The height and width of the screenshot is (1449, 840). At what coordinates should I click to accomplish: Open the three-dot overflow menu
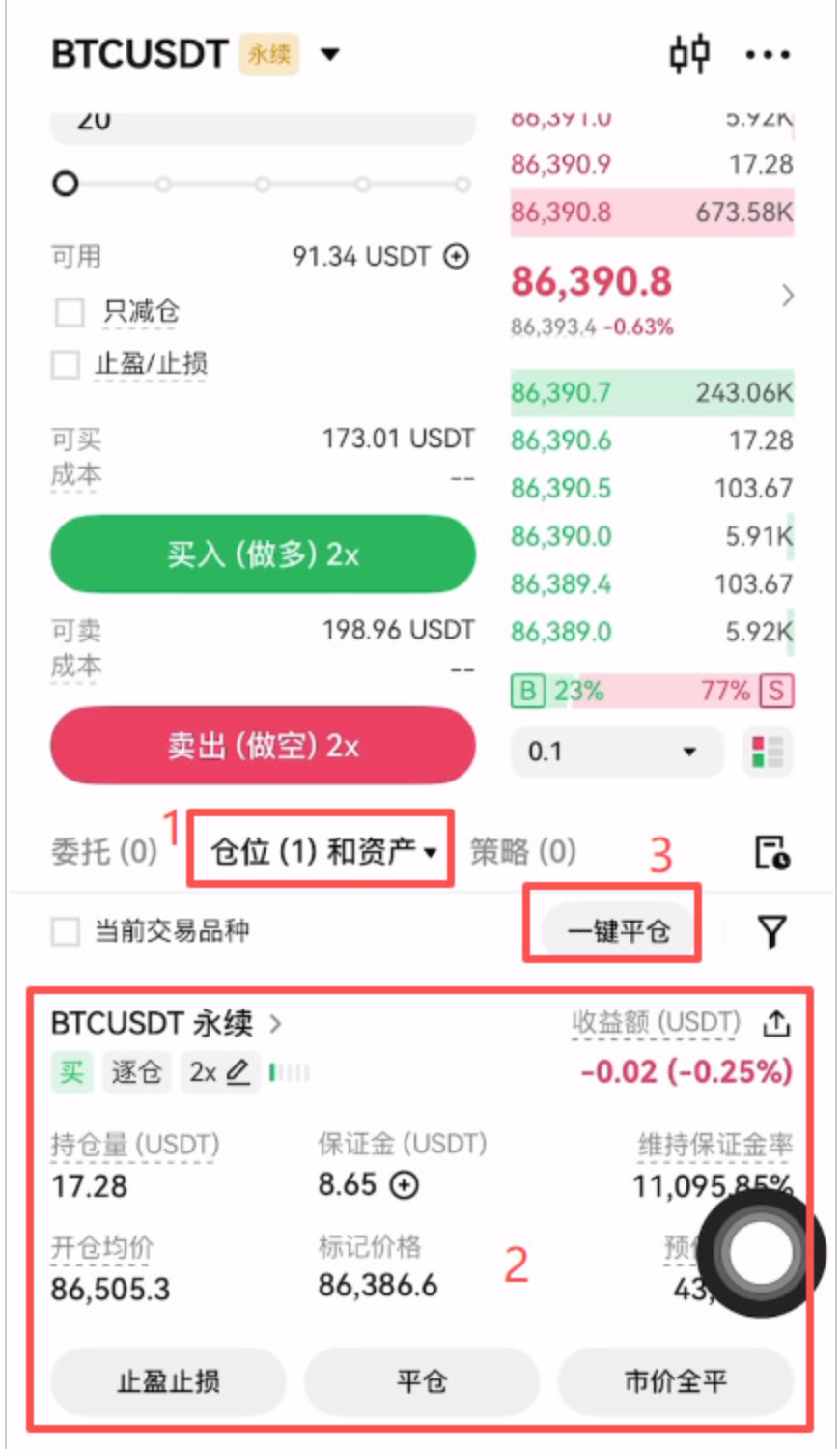pyautogui.click(x=768, y=55)
